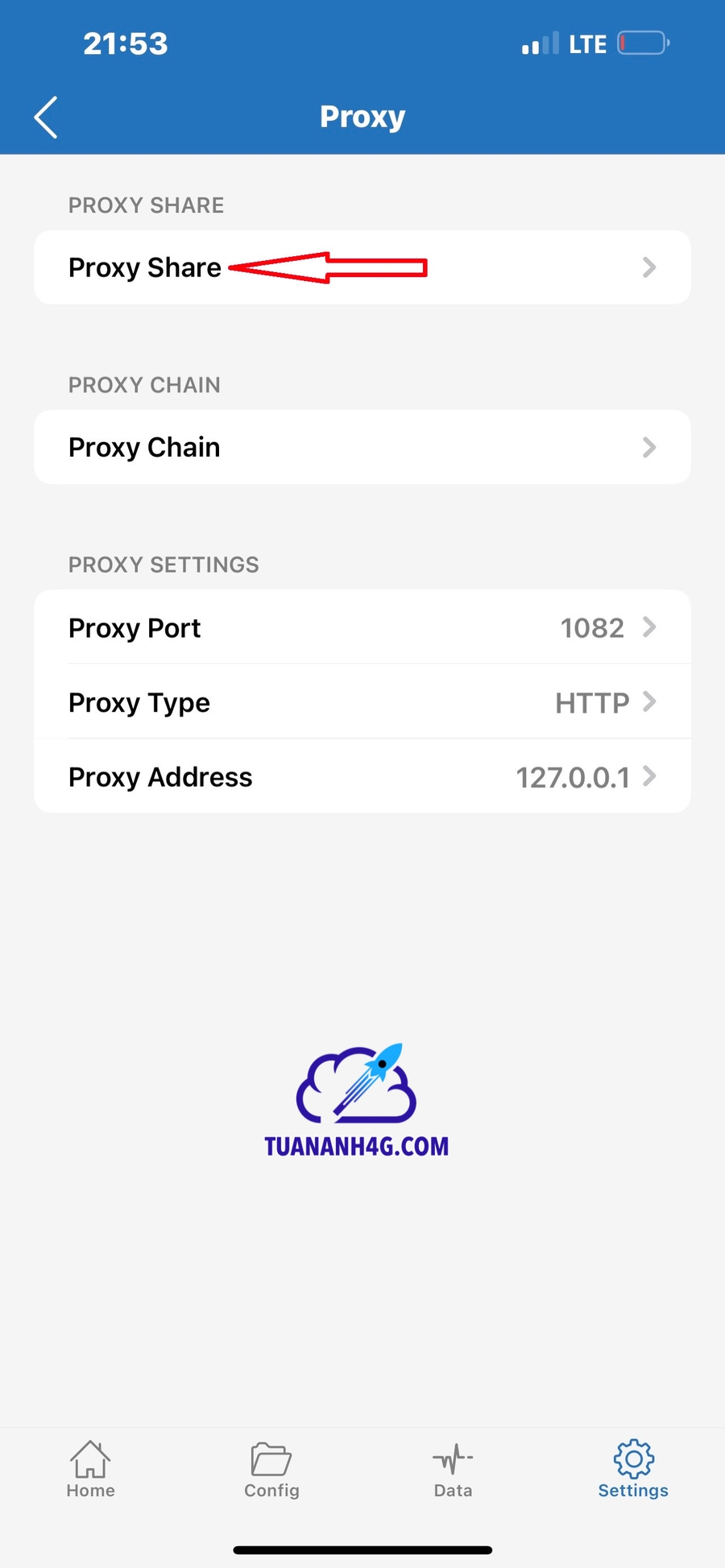
Task: Switch to the Home tab
Action: pos(90,1470)
